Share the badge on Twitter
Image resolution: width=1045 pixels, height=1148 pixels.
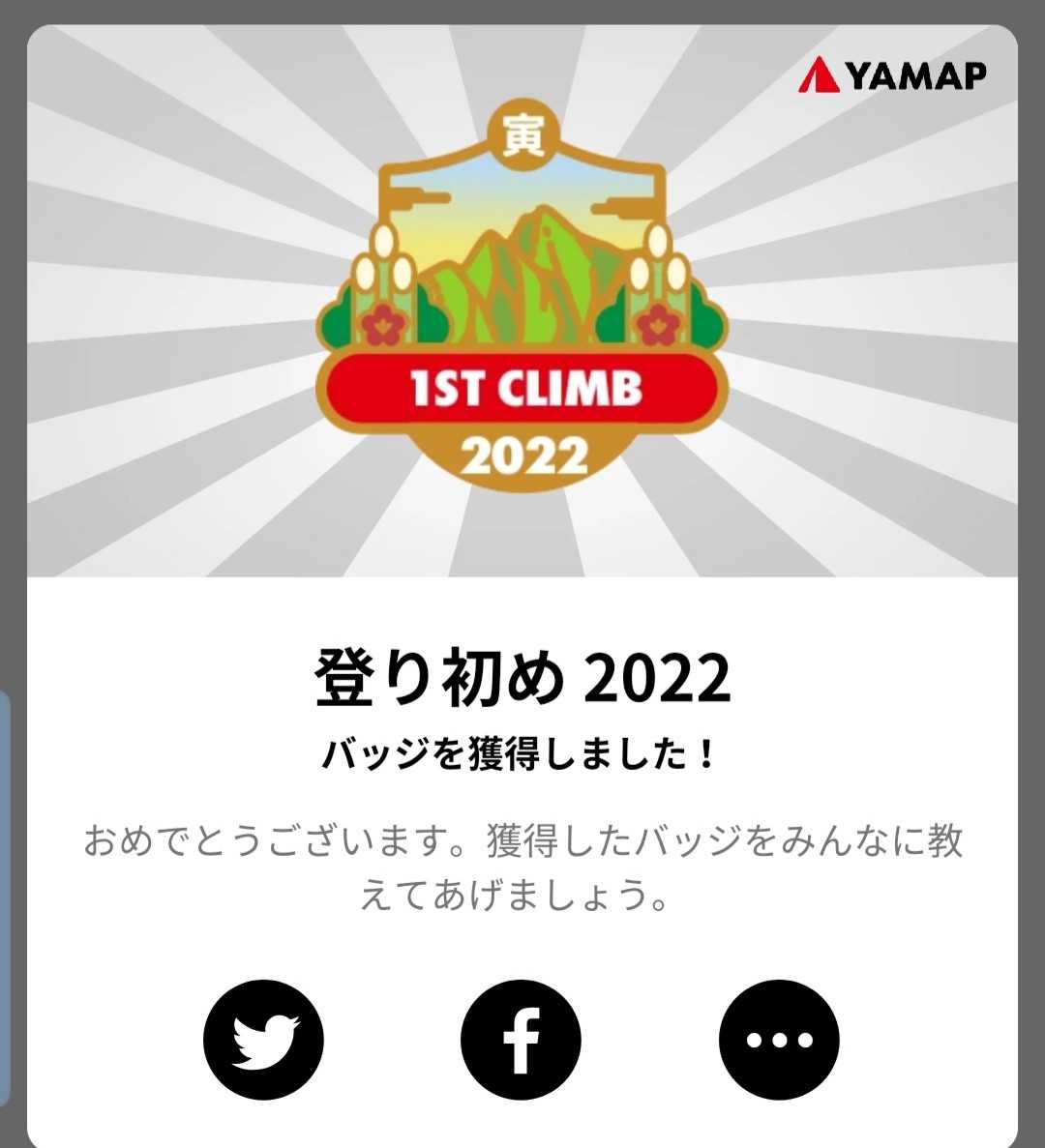263,1040
